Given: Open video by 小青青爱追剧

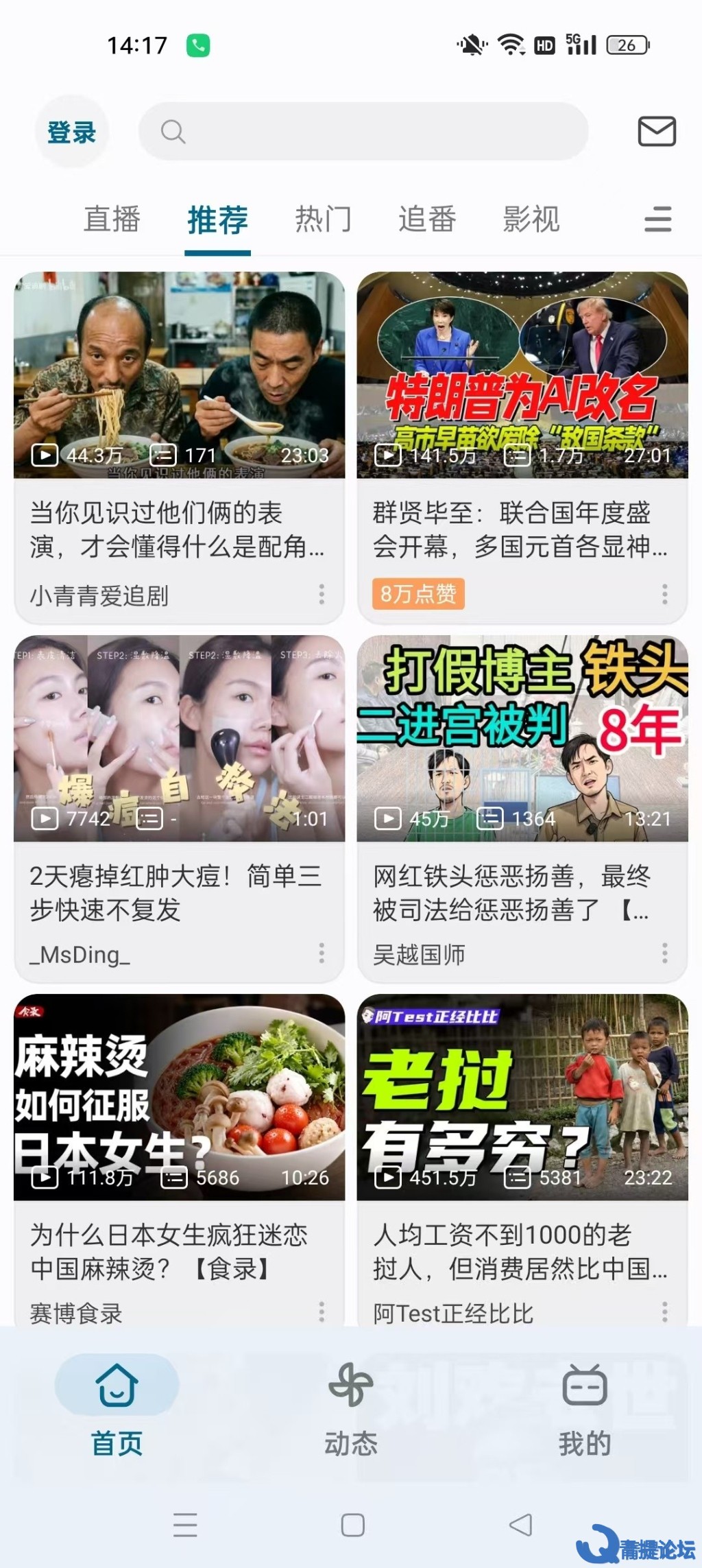Looking at the screenshot, I should coord(180,447).
